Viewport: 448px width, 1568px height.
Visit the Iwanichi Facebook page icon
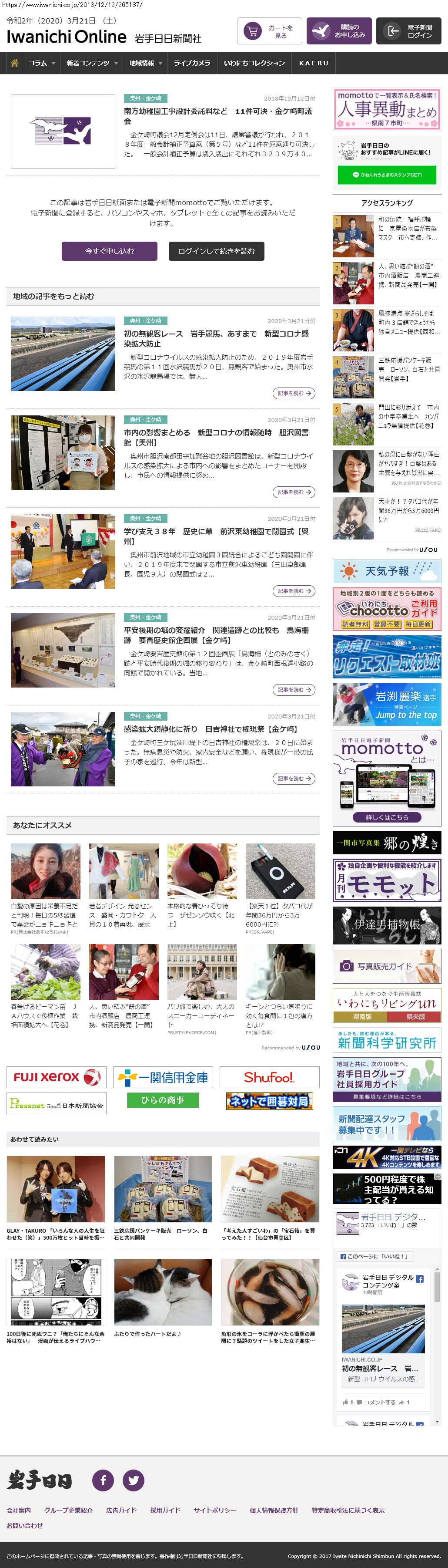point(103,1480)
